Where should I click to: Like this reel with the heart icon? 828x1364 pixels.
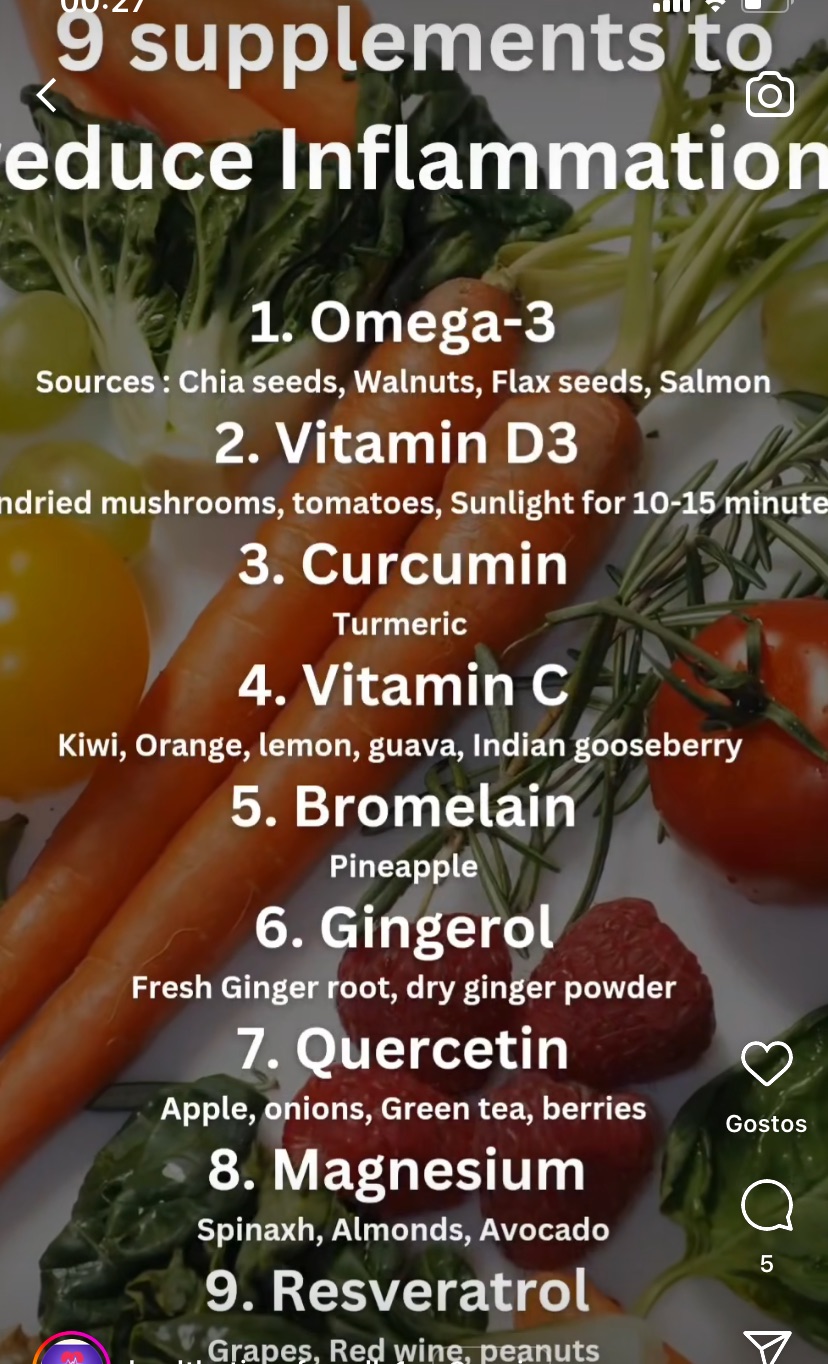[x=766, y=1064]
